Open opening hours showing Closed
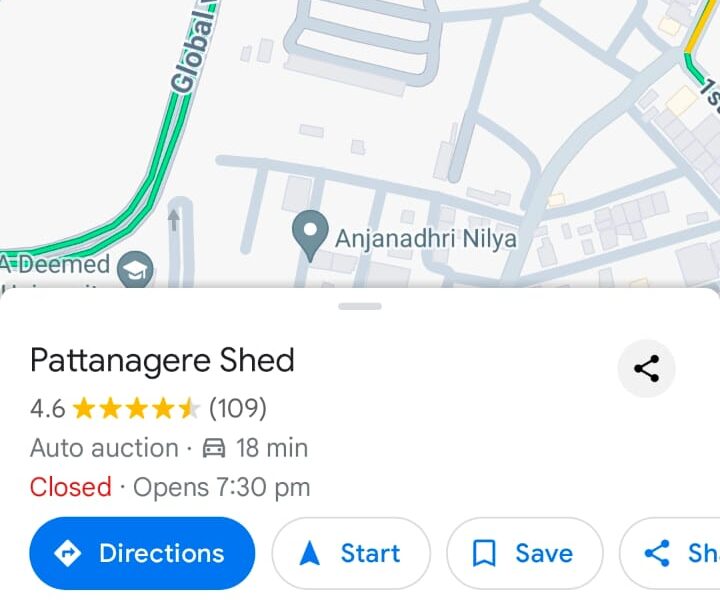 click(x=170, y=487)
